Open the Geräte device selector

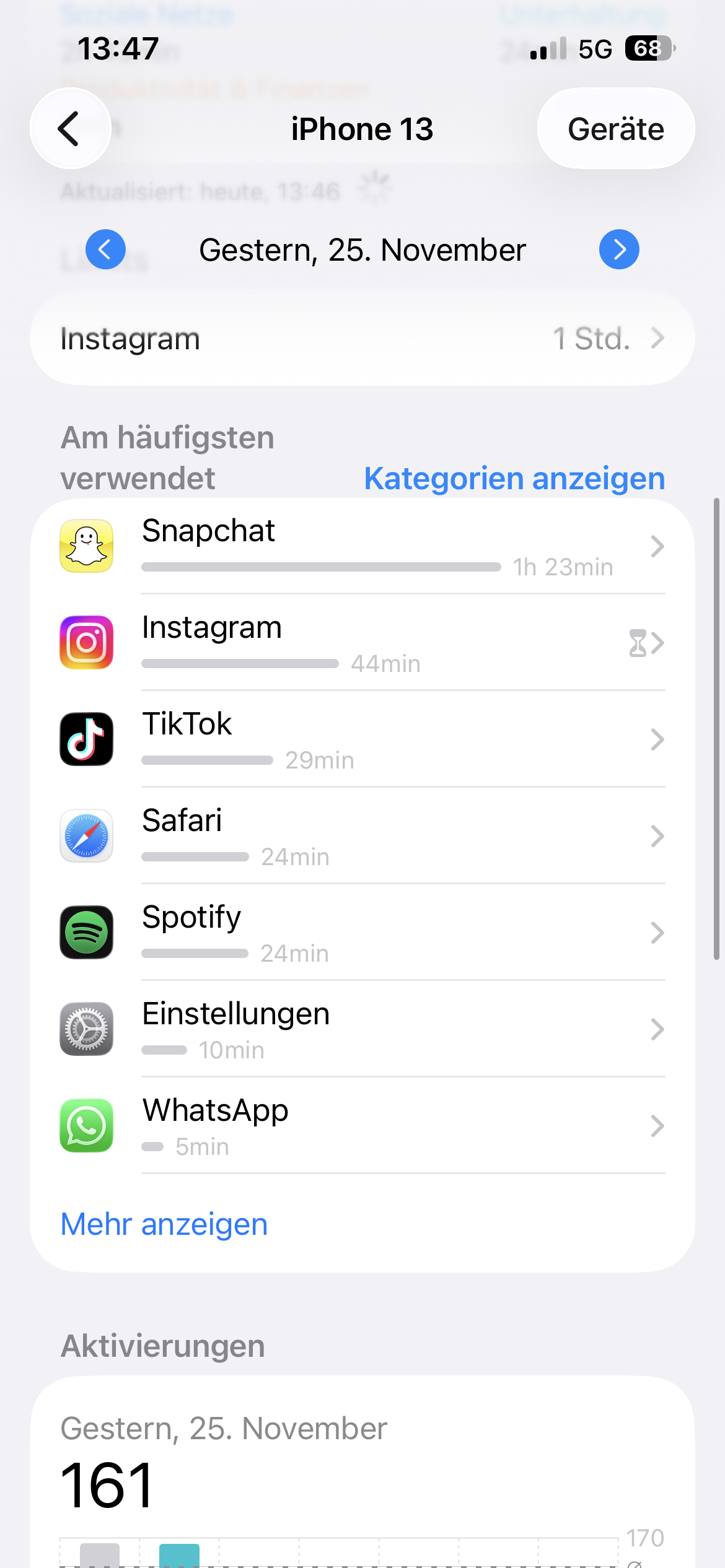[x=615, y=129]
